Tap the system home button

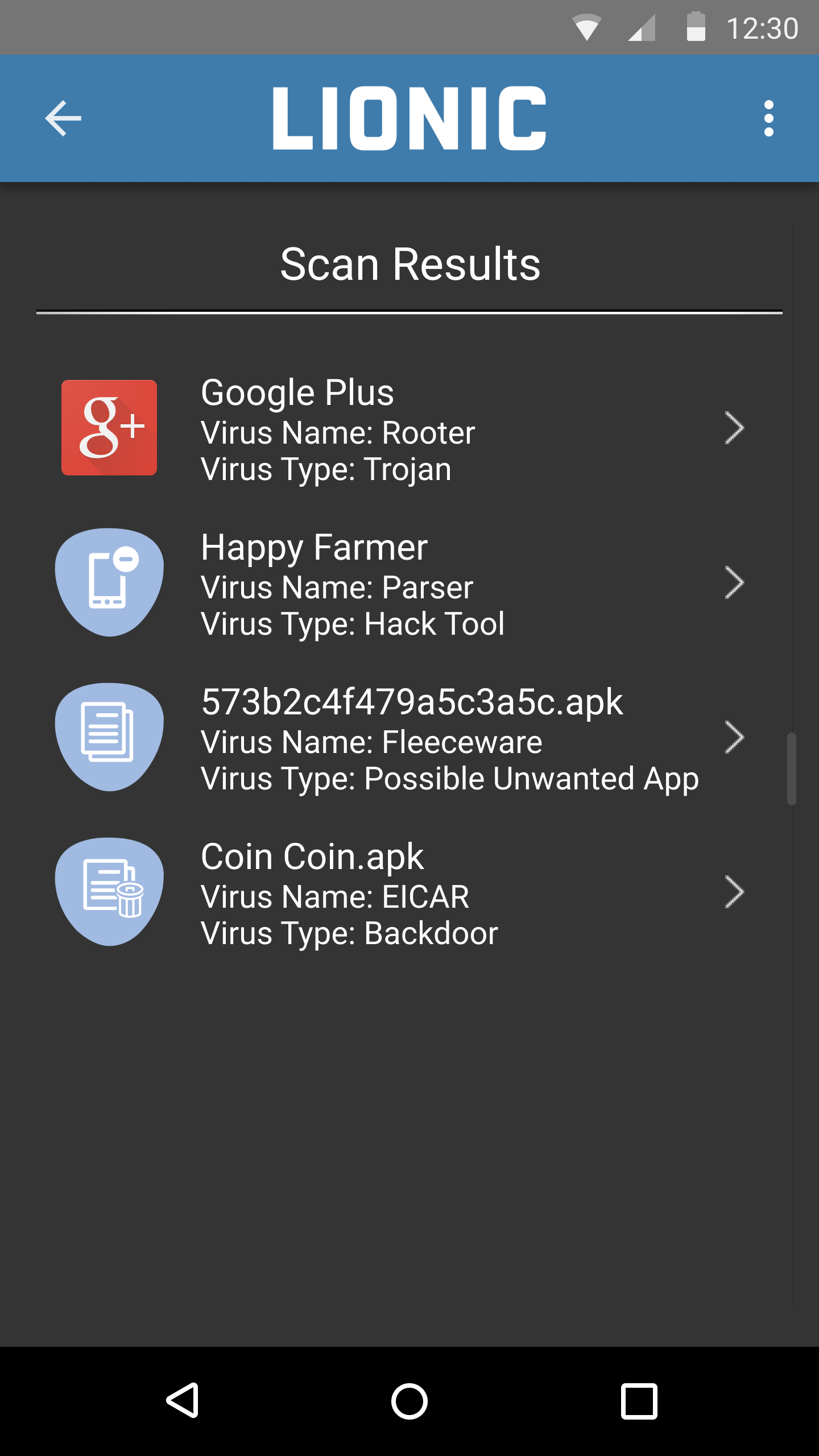(x=409, y=1401)
